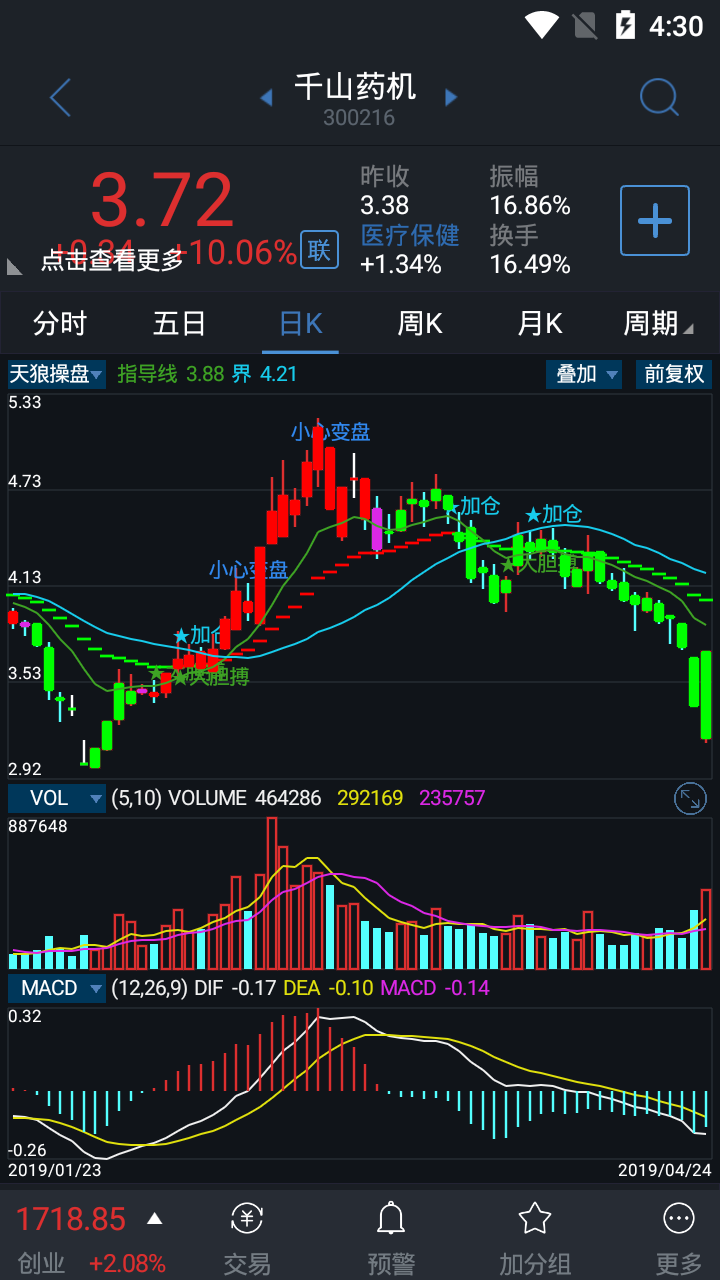The image size is (720, 1280).
Task: Switch to the previous stock
Action: pos(266,98)
